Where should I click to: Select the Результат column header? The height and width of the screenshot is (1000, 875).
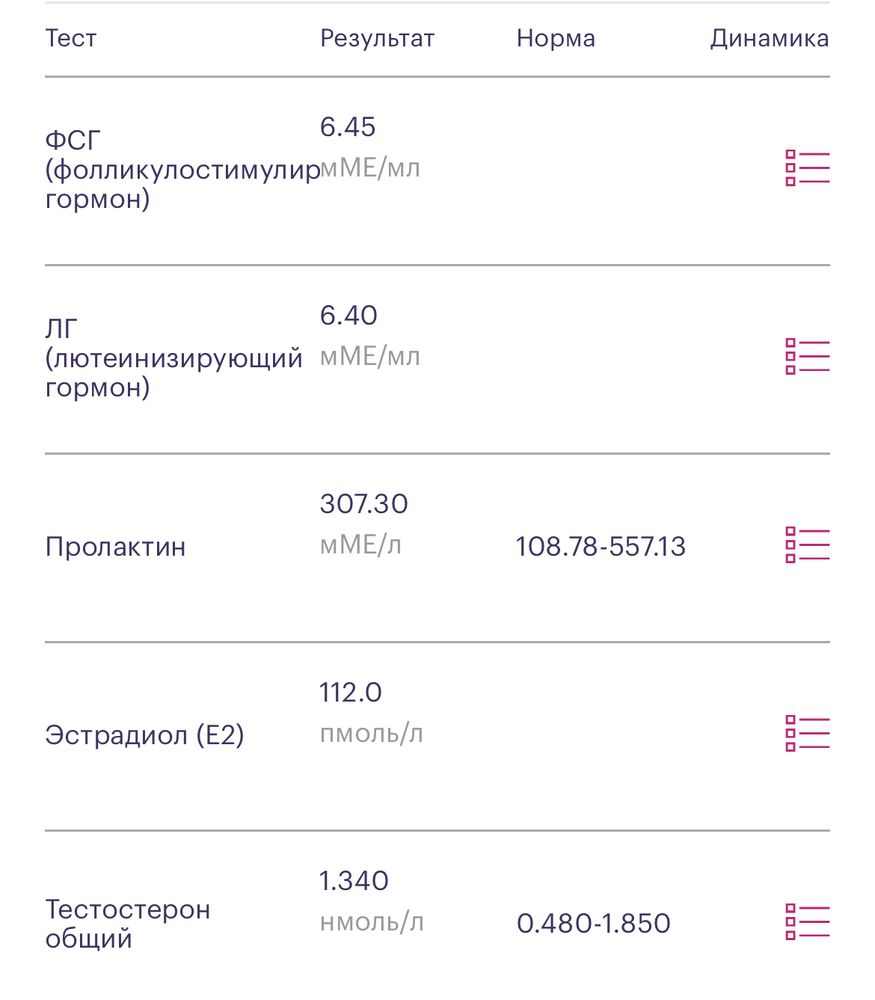376,38
